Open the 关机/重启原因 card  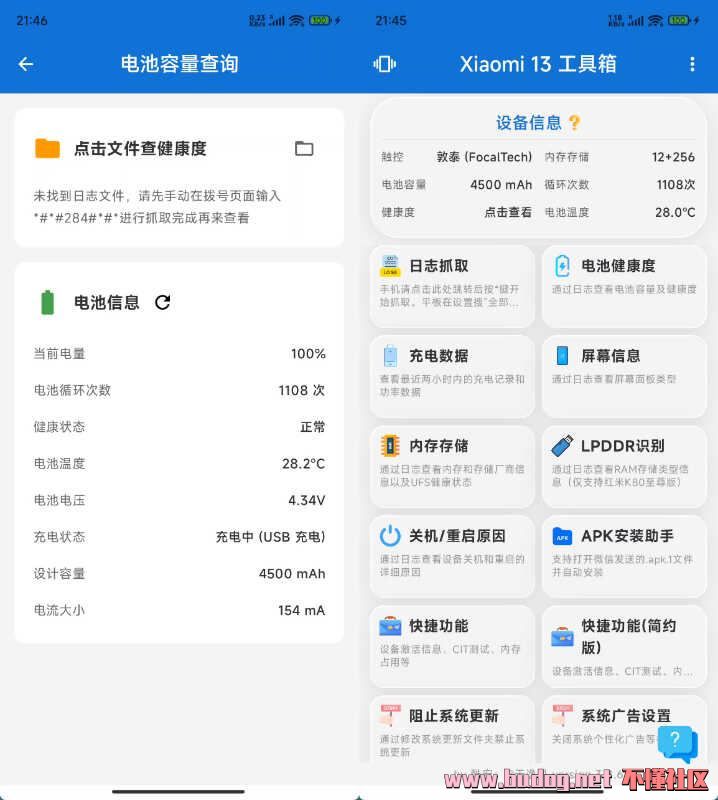coord(452,553)
